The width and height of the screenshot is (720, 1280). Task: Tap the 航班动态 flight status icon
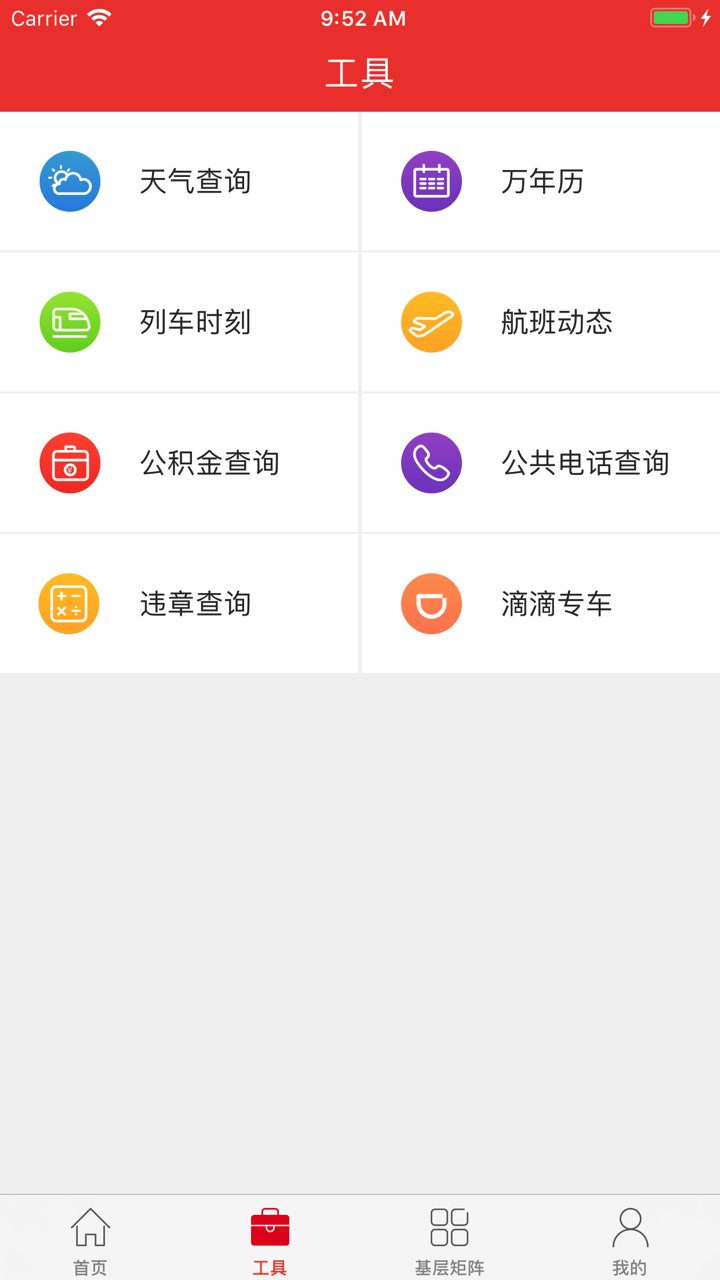pos(431,322)
